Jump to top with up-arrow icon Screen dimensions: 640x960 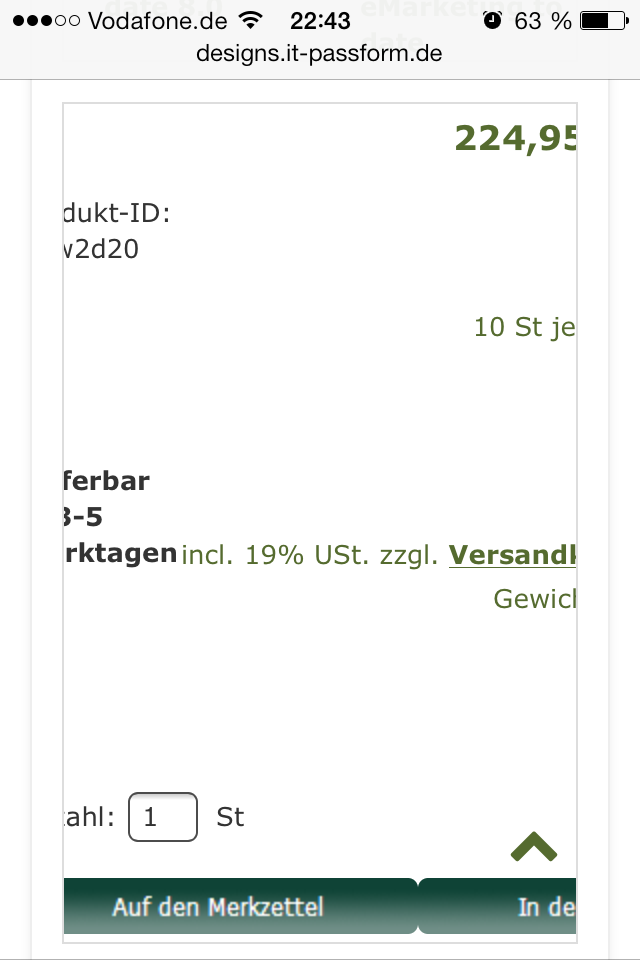[533, 847]
